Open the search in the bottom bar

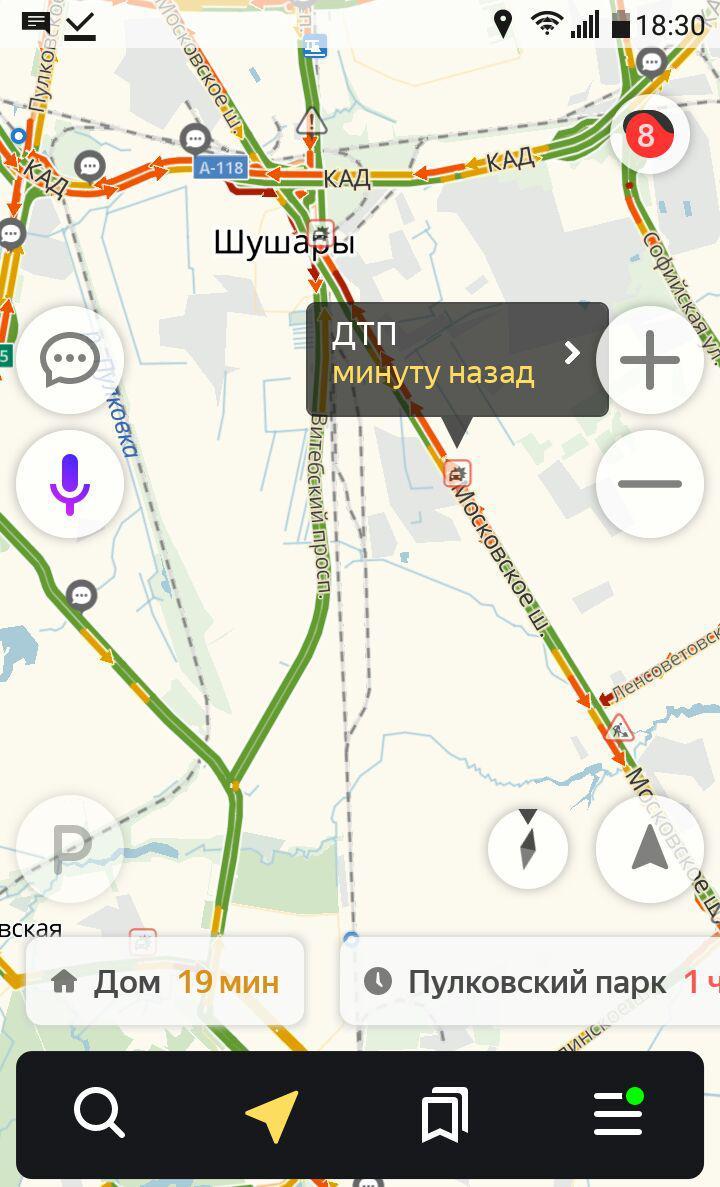tap(99, 1113)
